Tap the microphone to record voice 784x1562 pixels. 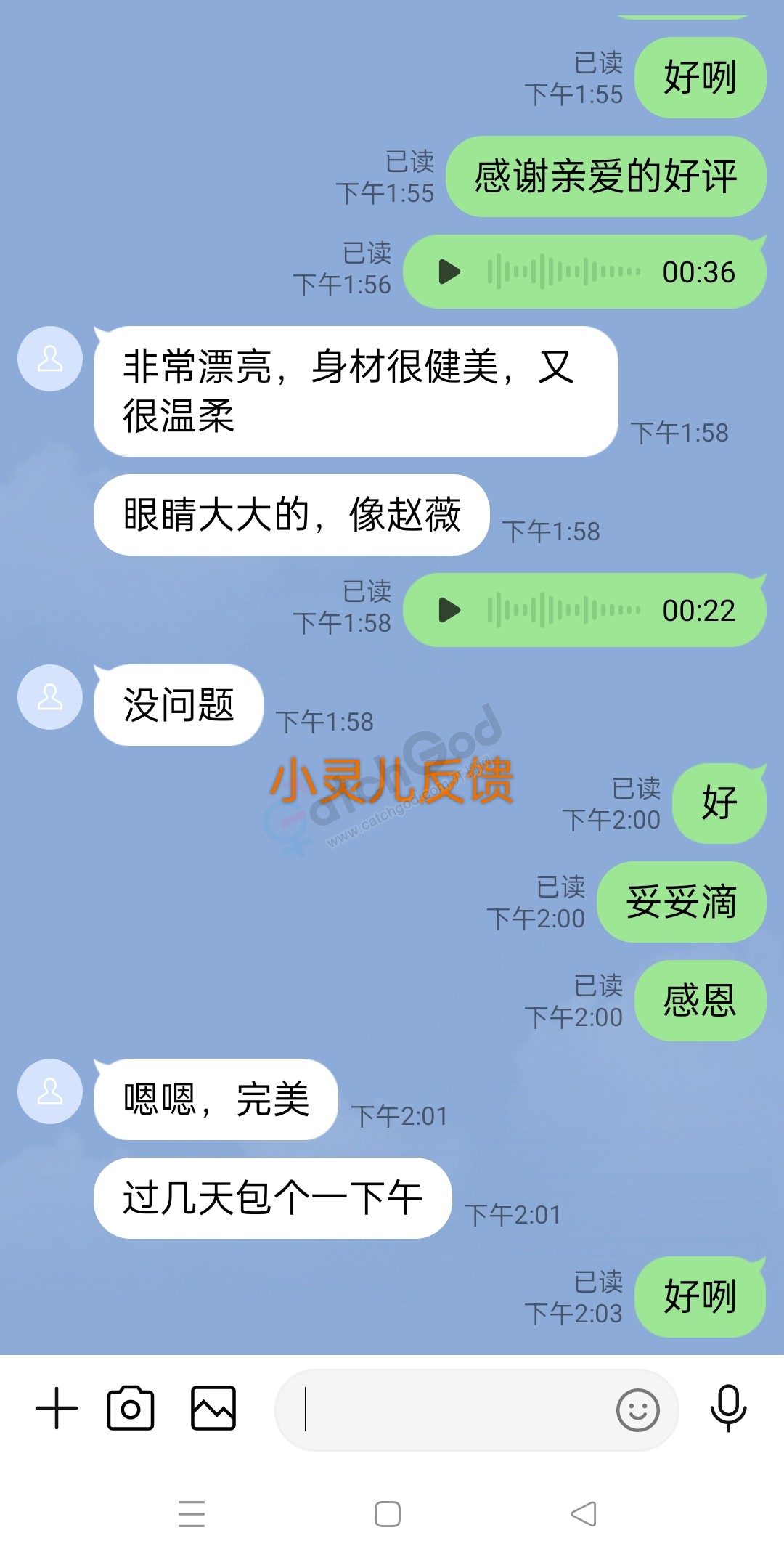(x=728, y=1409)
